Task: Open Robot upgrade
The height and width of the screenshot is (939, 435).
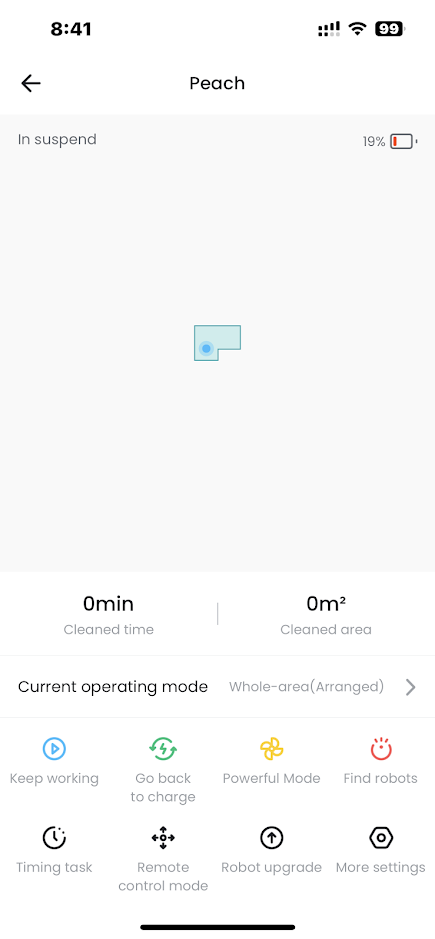Action: tap(271, 850)
